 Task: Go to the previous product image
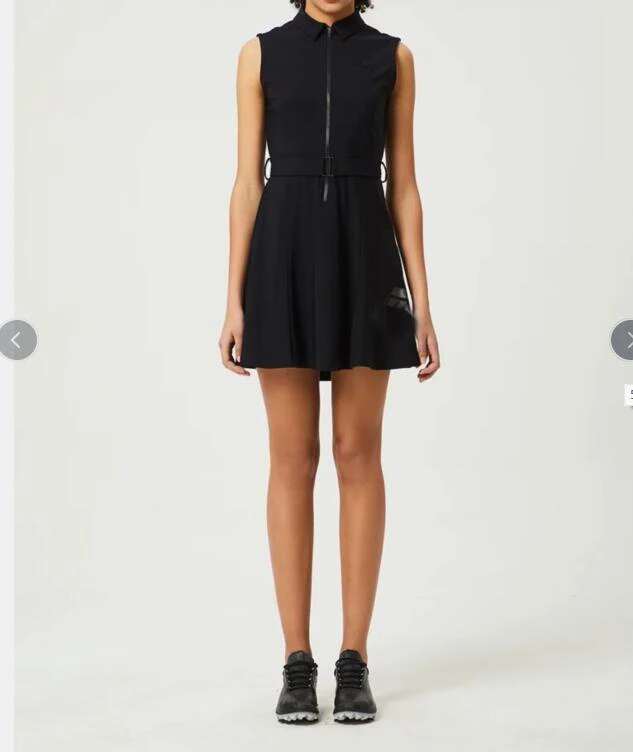tap(17, 340)
